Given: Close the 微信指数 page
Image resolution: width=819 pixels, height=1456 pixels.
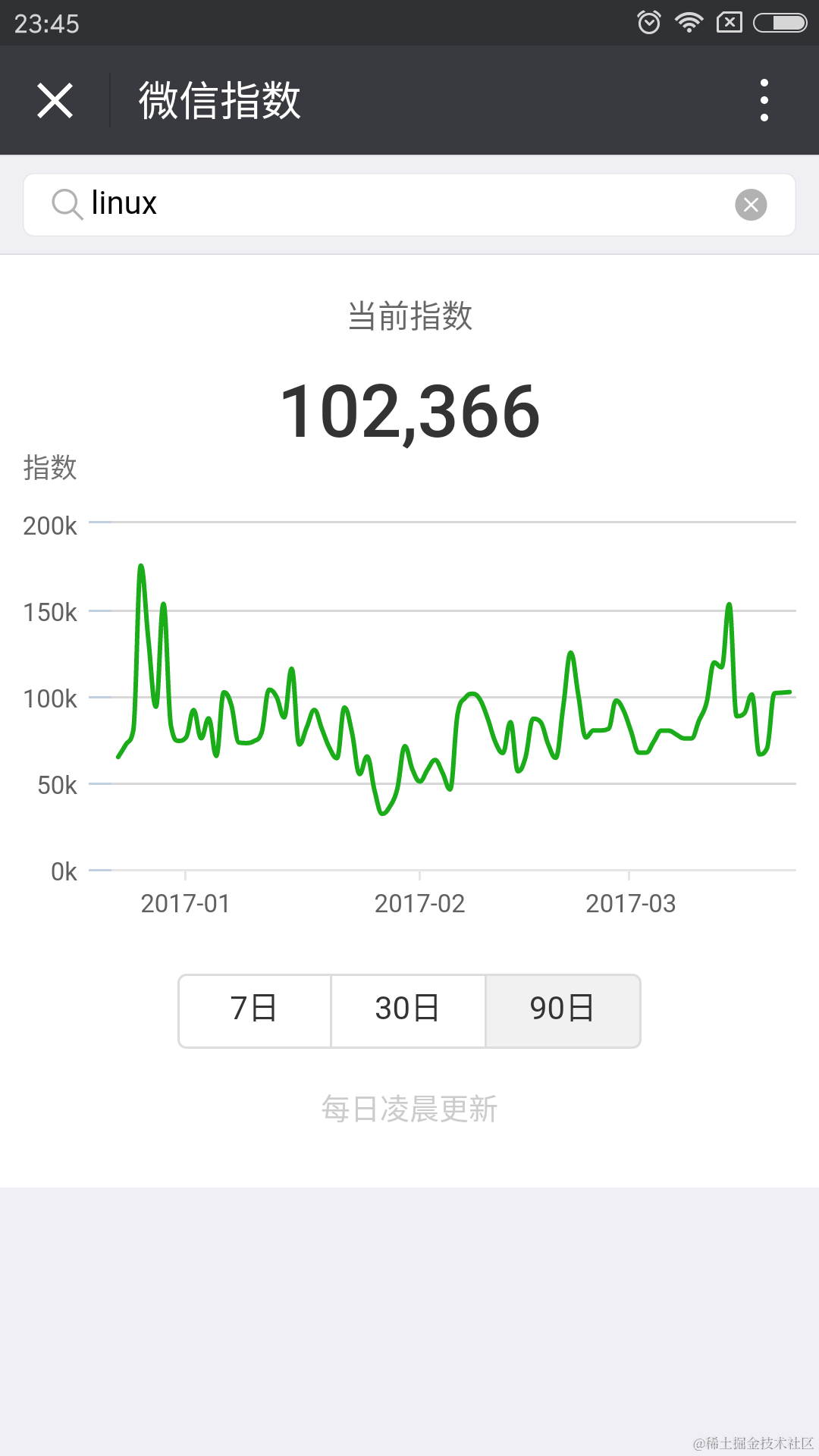Looking at the screenshot, I should coord(55,100).
